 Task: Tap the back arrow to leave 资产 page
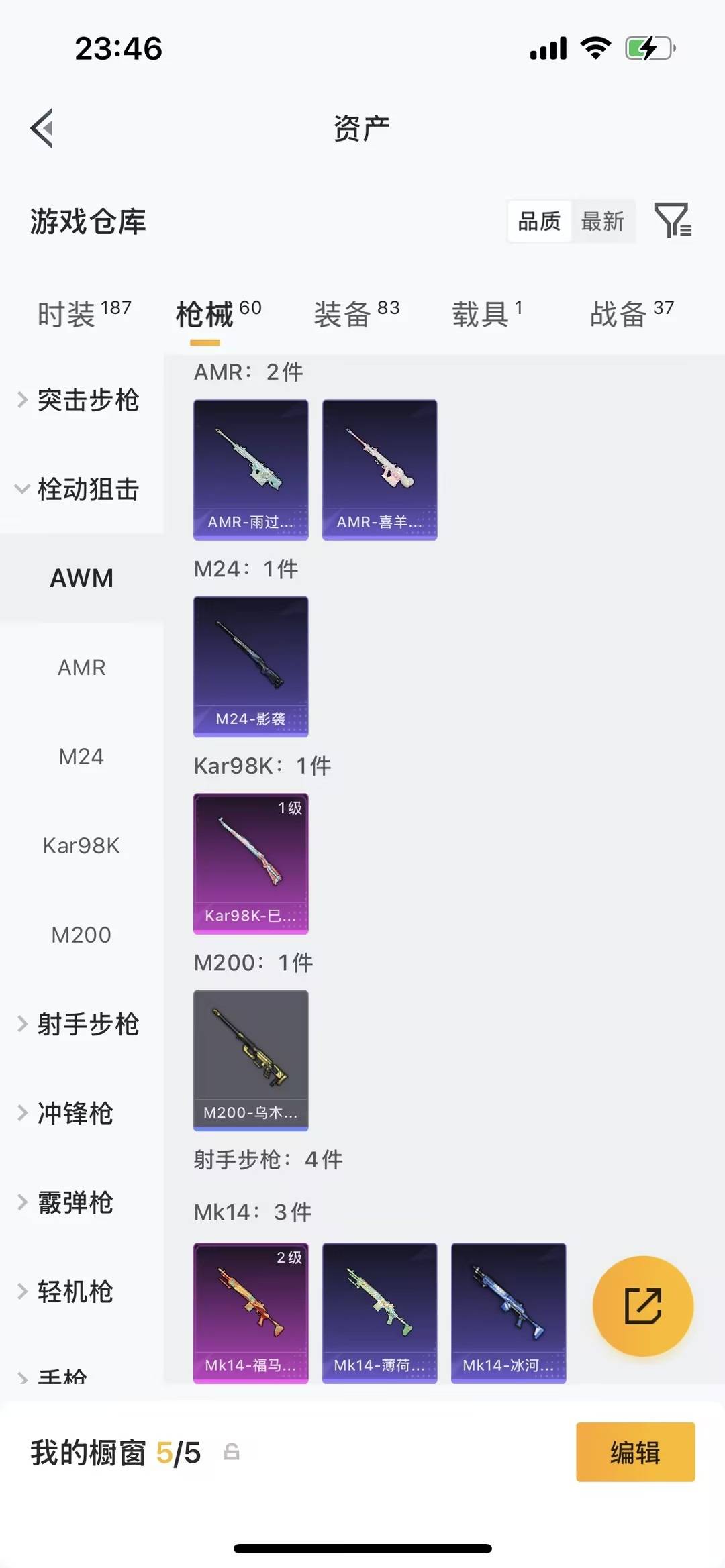(x=42, y=127)
